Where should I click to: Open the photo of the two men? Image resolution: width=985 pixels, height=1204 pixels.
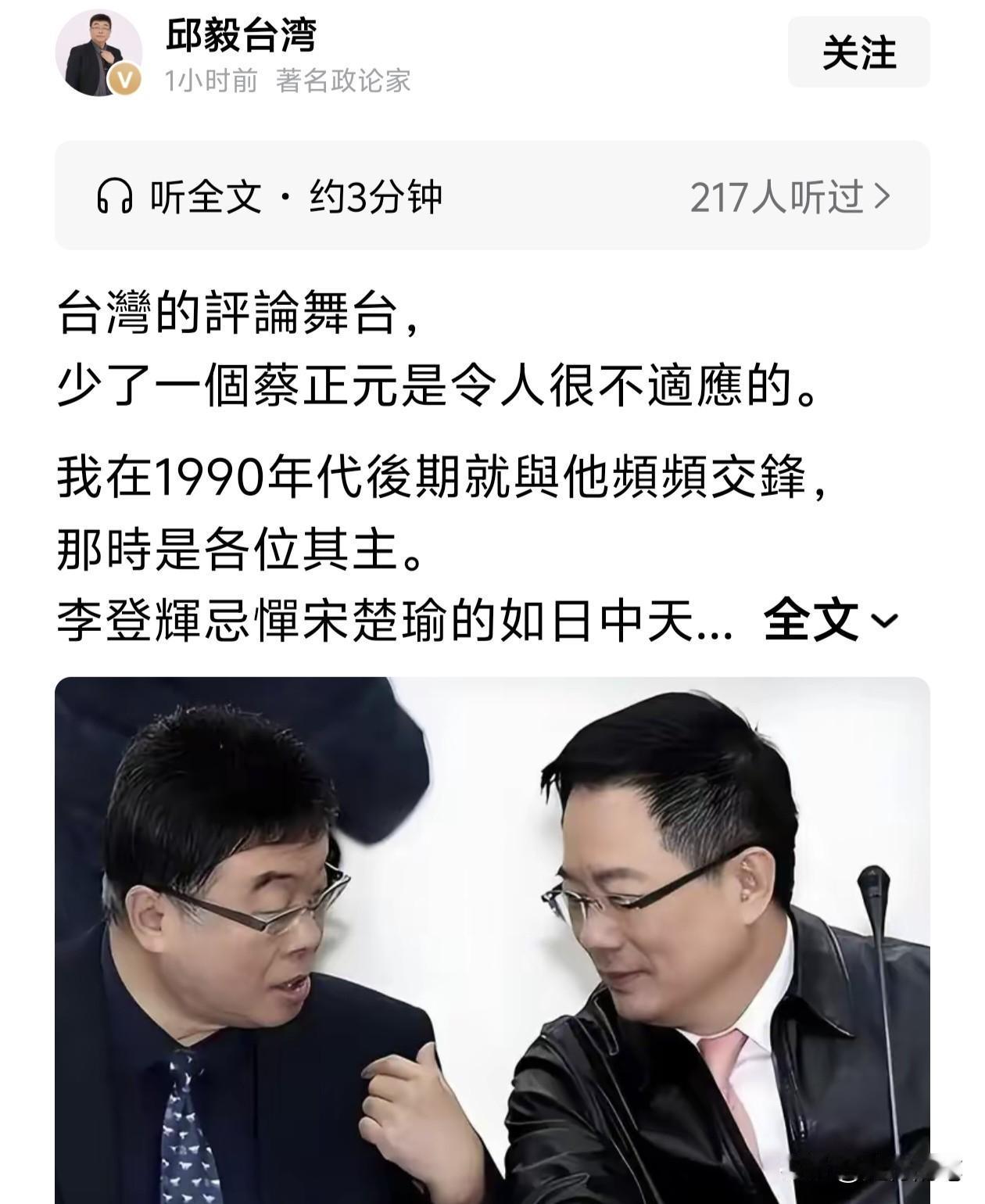492,938
